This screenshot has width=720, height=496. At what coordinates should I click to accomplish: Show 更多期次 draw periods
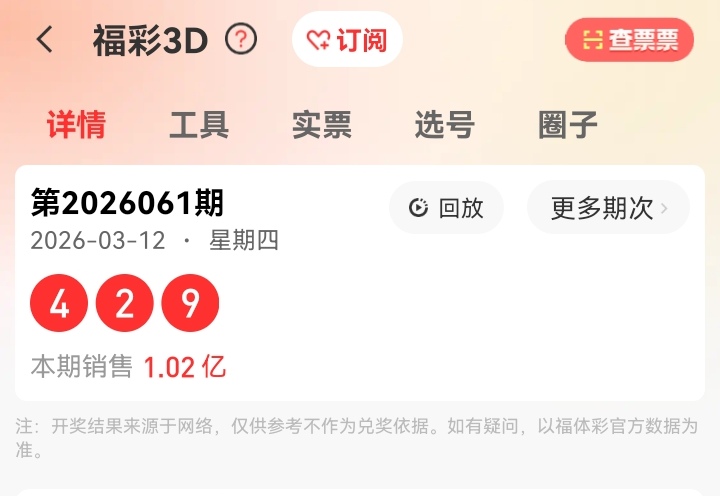(x=608, y=208)
